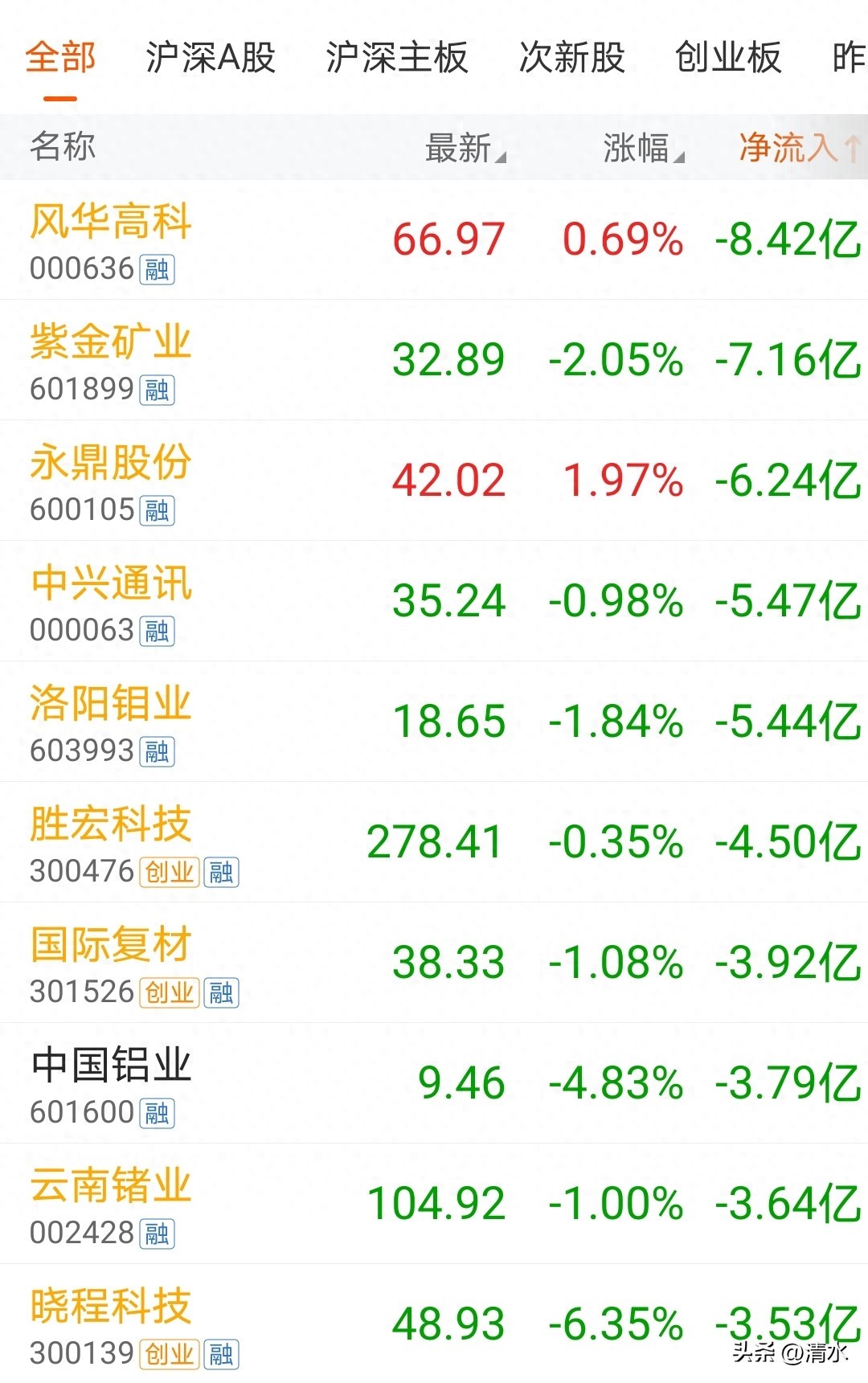The width and height of the screenshot is (868, 1383).
Task: Sort the list by 涨幅
Action: 643,148
